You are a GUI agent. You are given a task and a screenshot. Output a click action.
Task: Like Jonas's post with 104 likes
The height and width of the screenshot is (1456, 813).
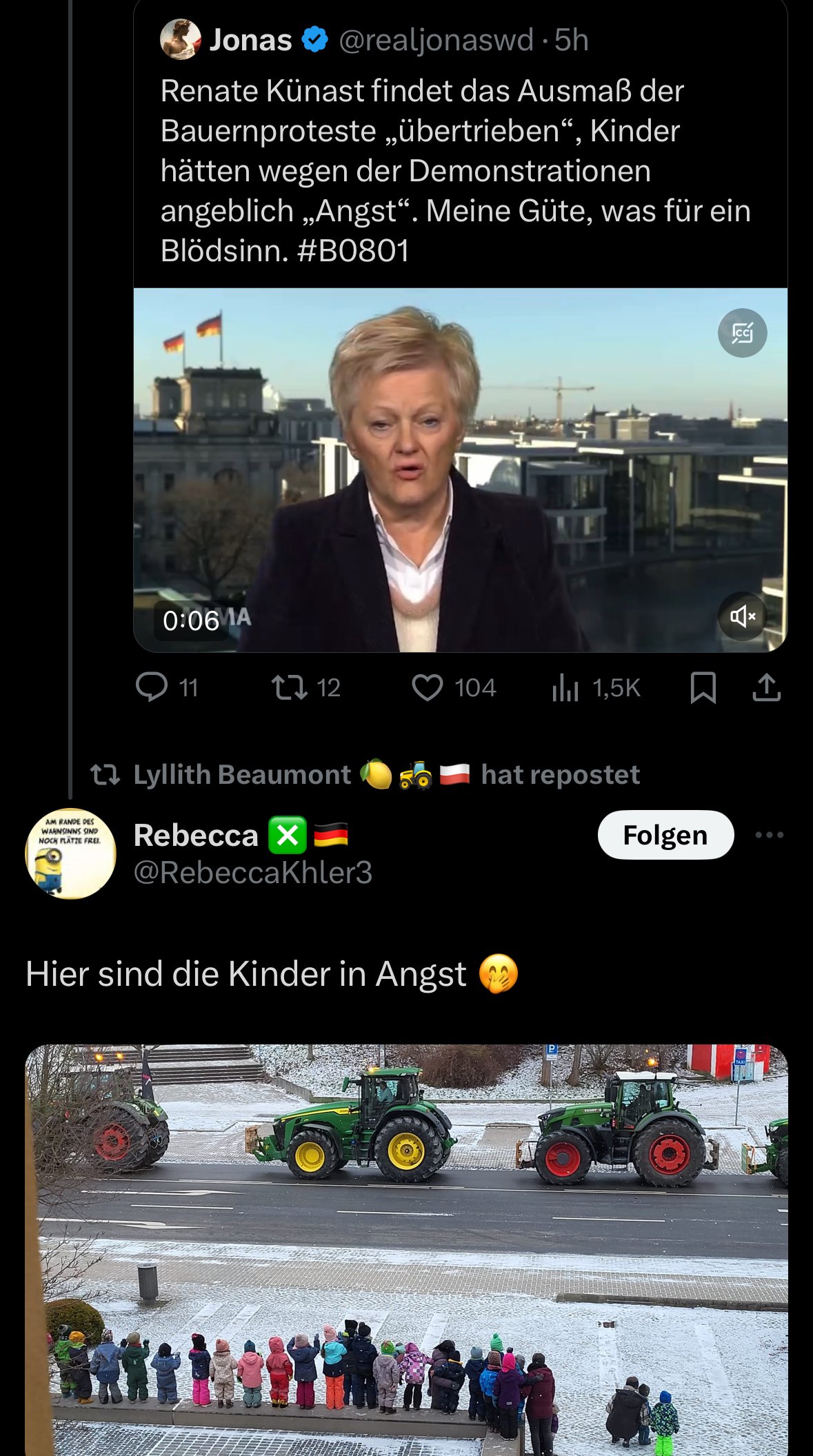tap(428, 687)
